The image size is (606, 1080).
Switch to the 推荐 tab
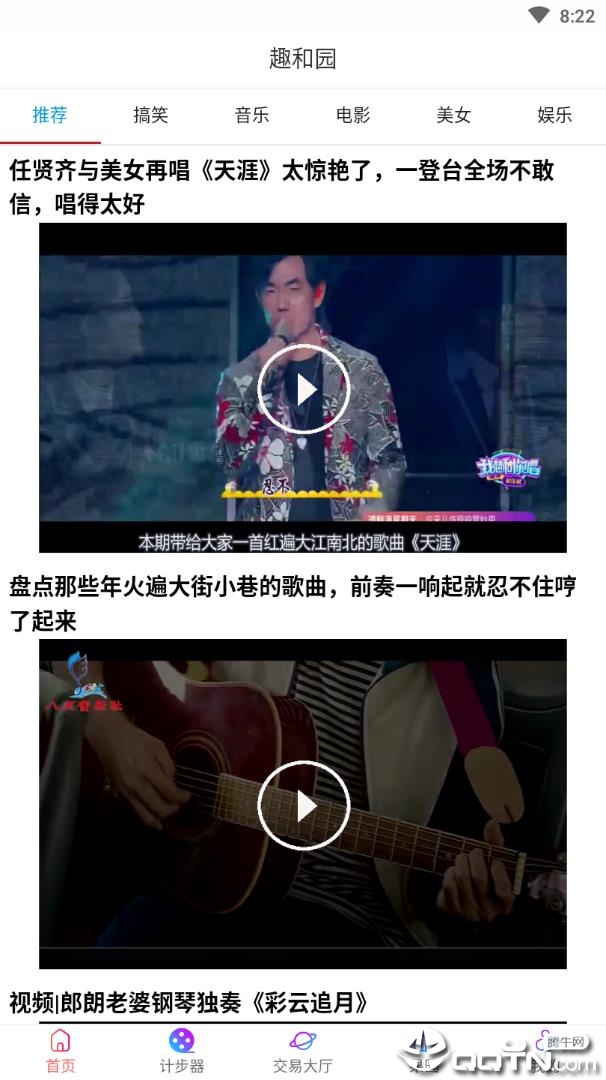[x=50, y=115]
